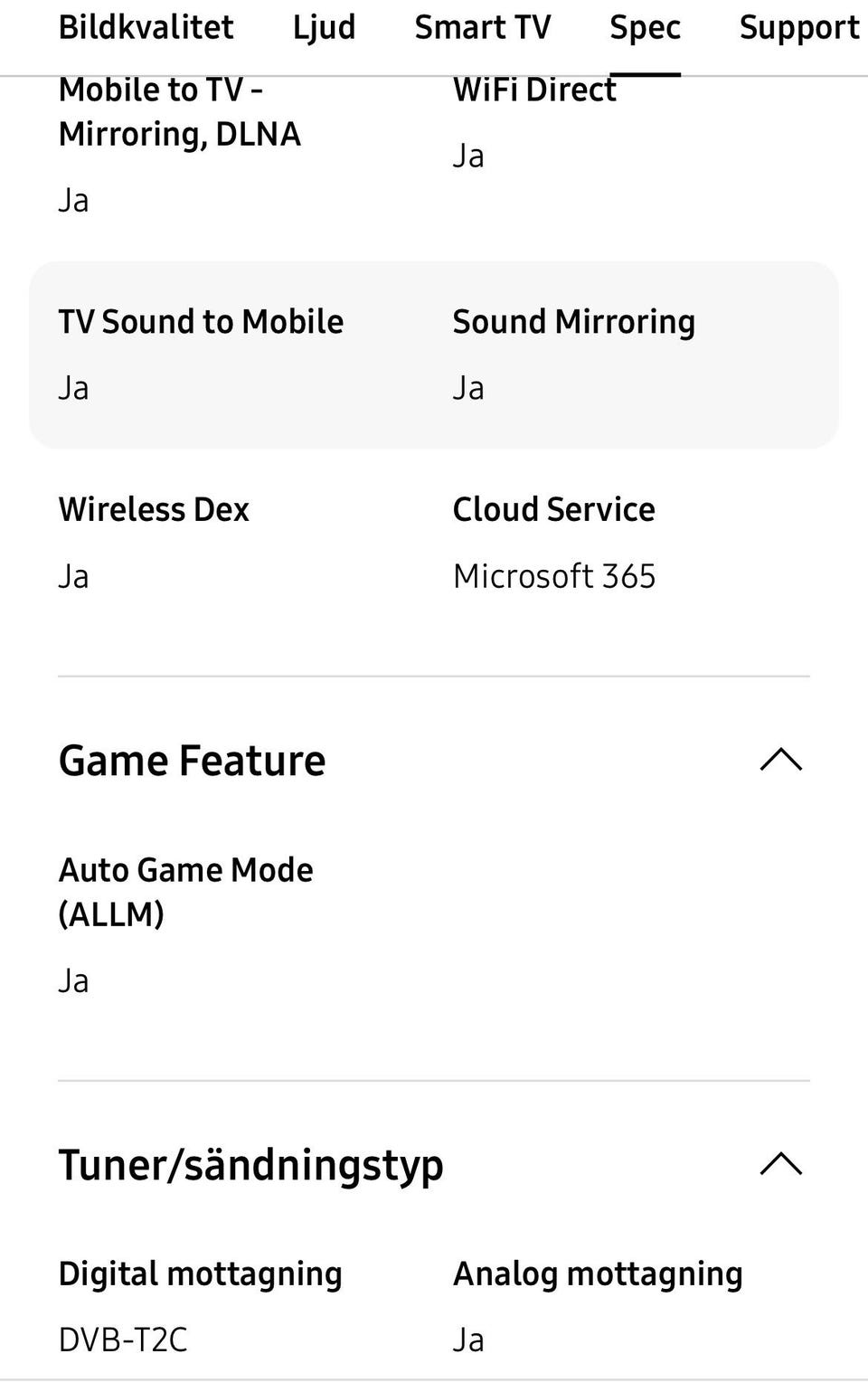Collapse the Tuner/sändningstyp section

coord(781,1164)
